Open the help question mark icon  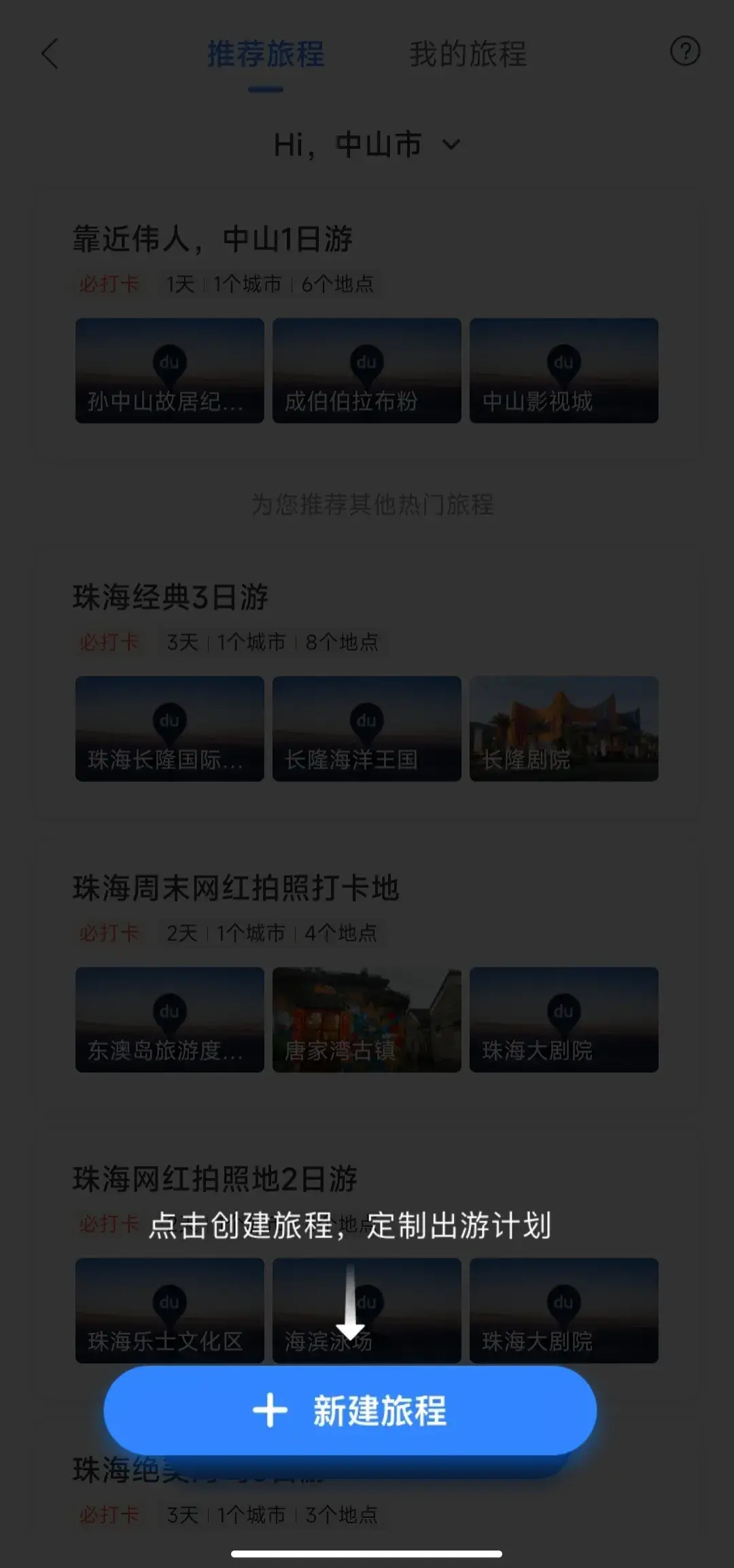pos(686,50)
